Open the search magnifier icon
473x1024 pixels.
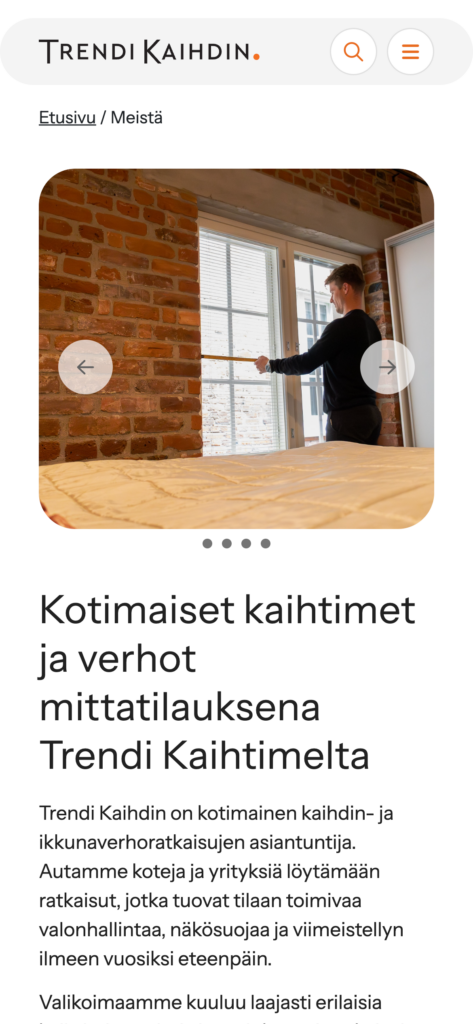point(353,52)
